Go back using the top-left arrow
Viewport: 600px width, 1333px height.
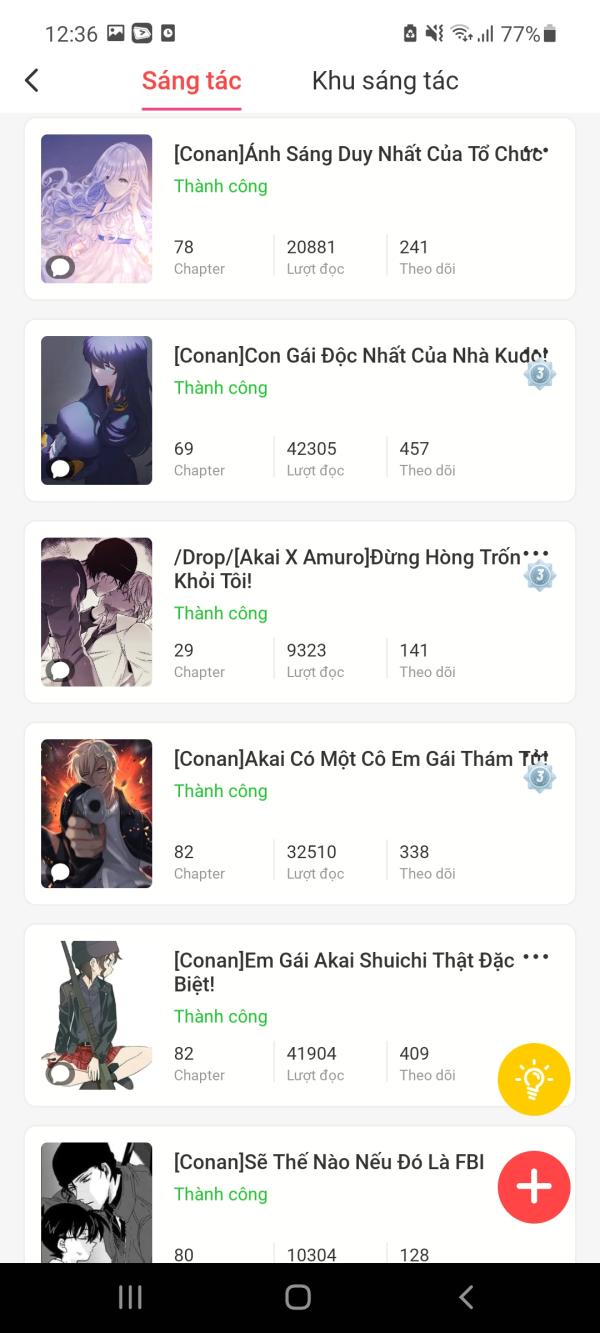click(x=32, y=81)
